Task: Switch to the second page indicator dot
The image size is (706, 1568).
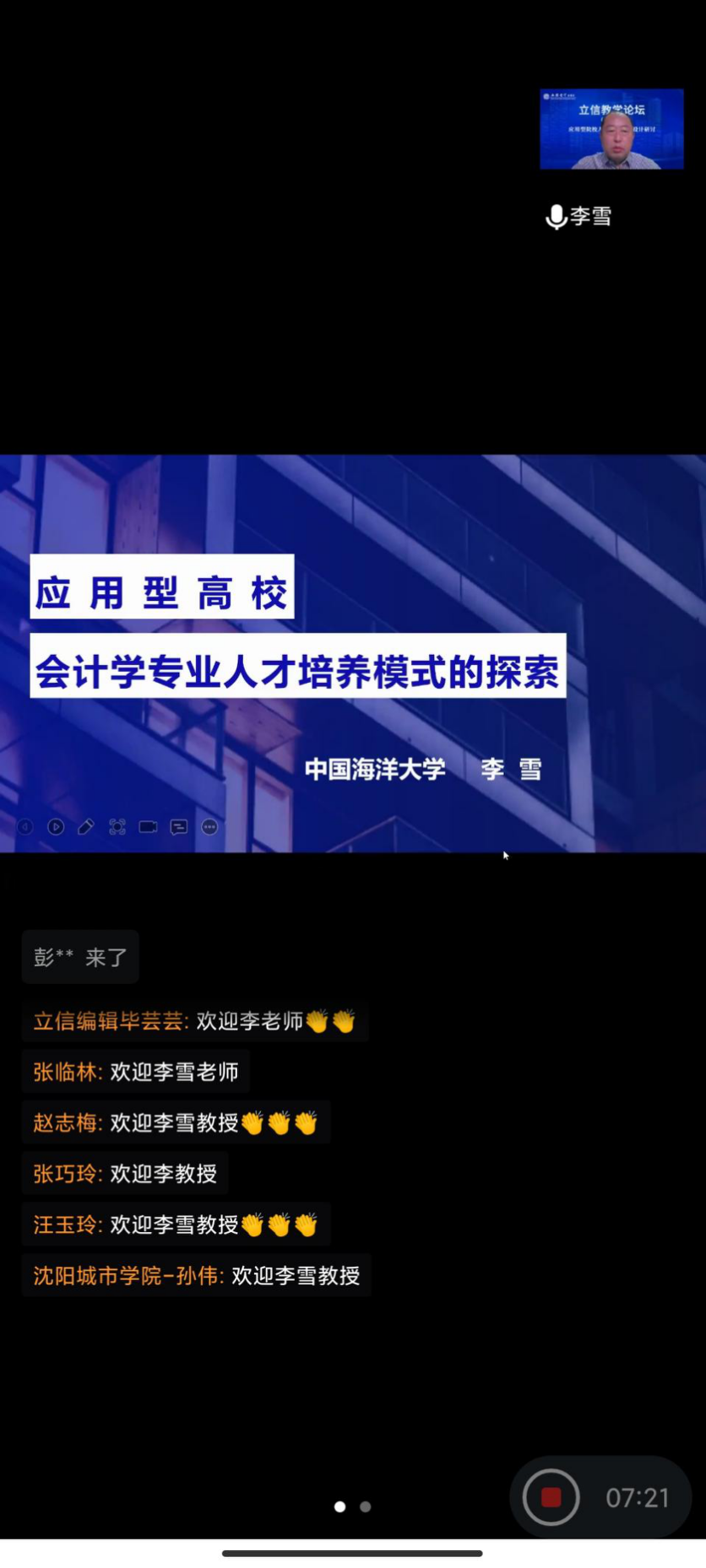Action: [x=366, y=1506]
